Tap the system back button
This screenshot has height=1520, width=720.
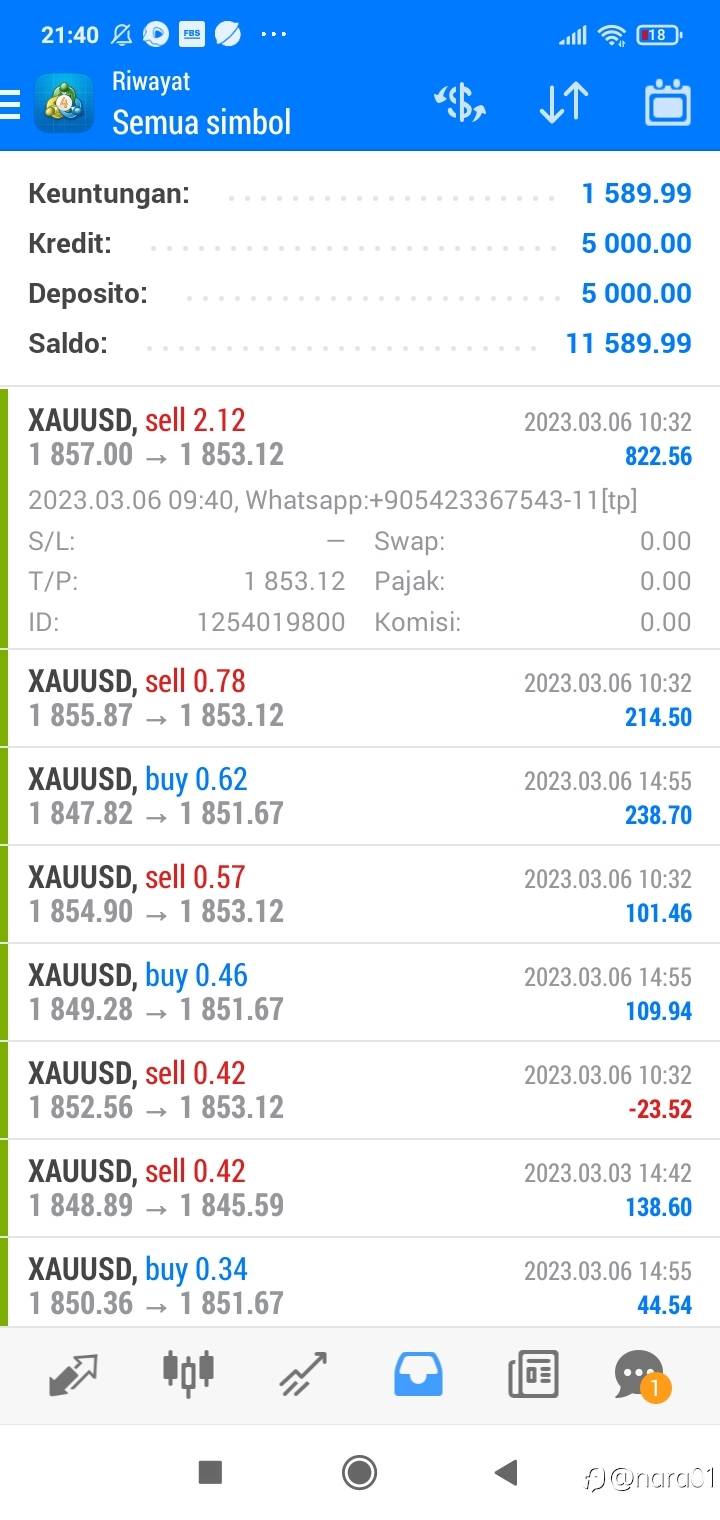pos(506,1472)
